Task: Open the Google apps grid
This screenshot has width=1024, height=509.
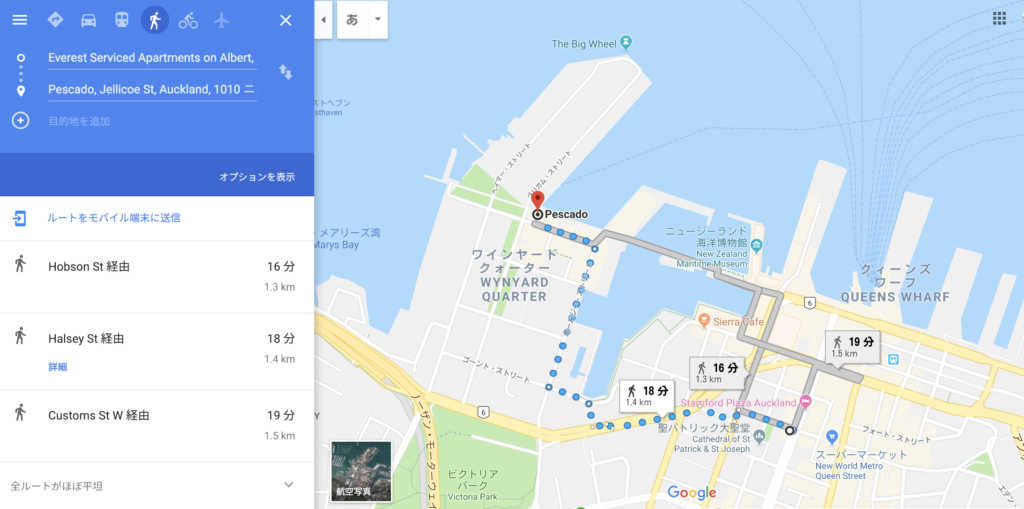Action: [x=999, y=18]
